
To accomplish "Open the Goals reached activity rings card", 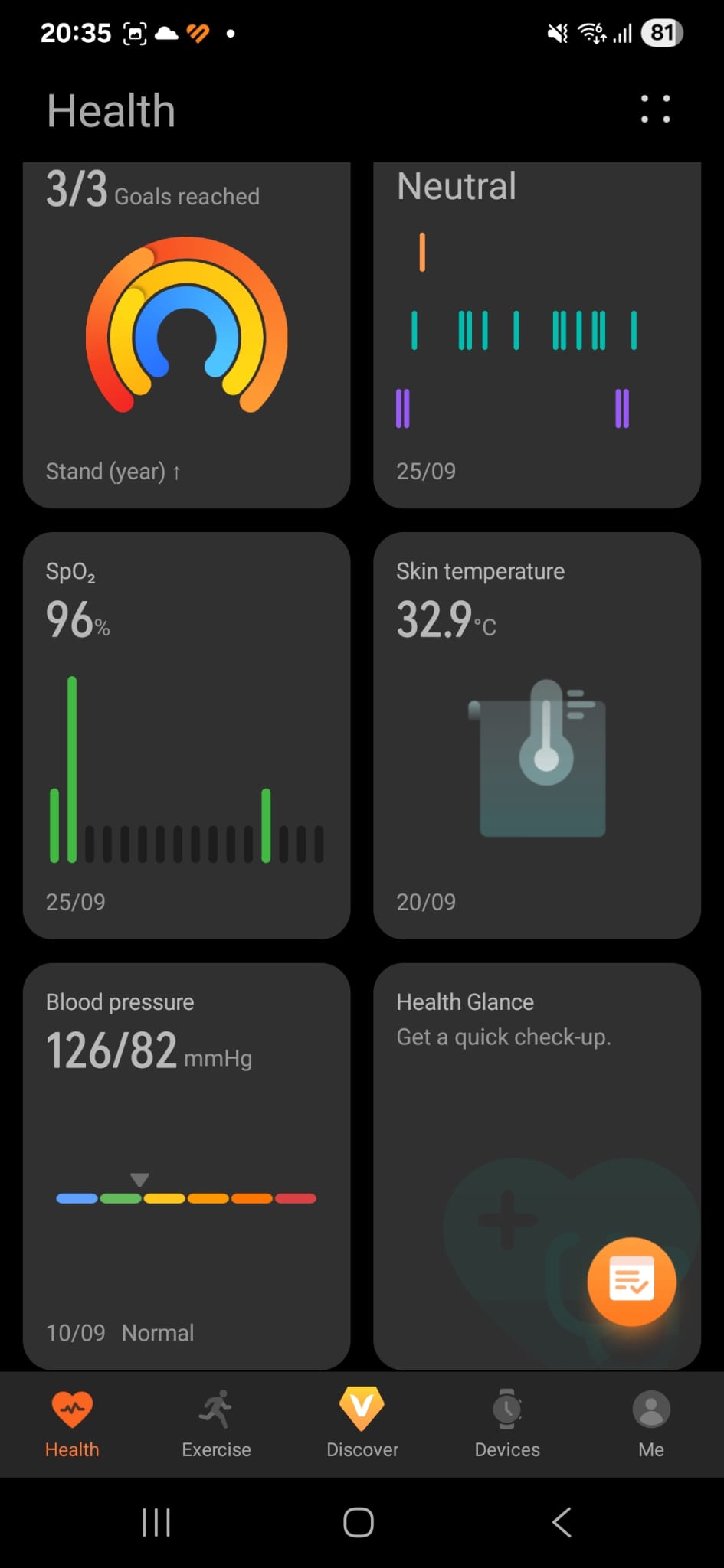I will coord(186,335).
